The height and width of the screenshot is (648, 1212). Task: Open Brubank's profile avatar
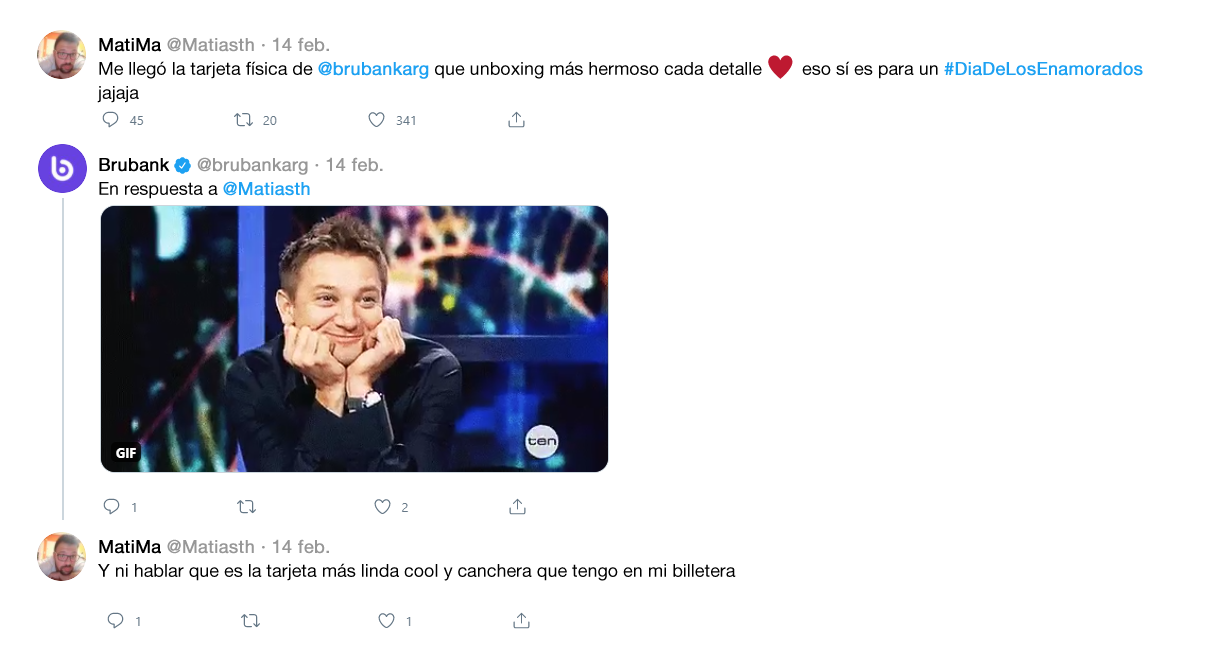(62, 168)
